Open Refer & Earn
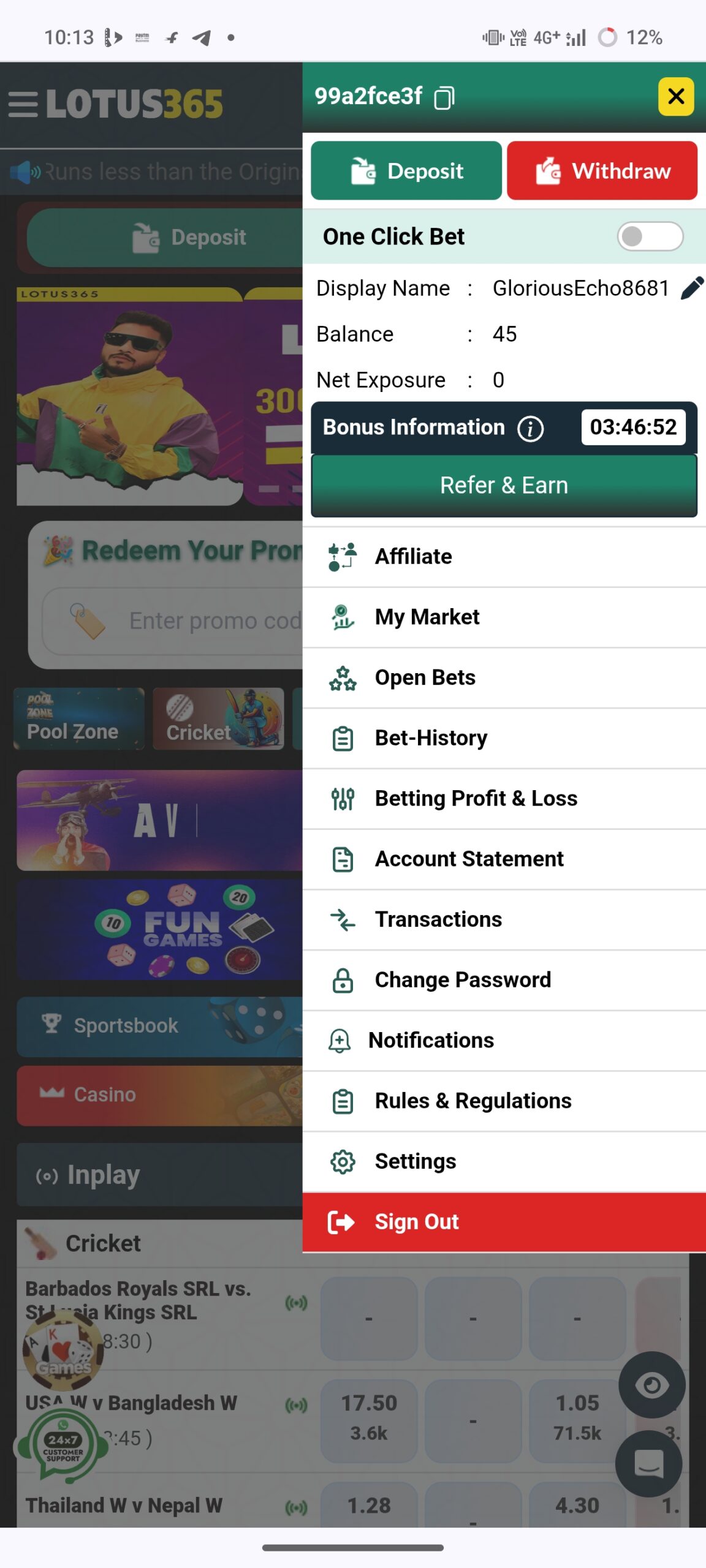Screen dimensions: 706x1568 (504, 485)
